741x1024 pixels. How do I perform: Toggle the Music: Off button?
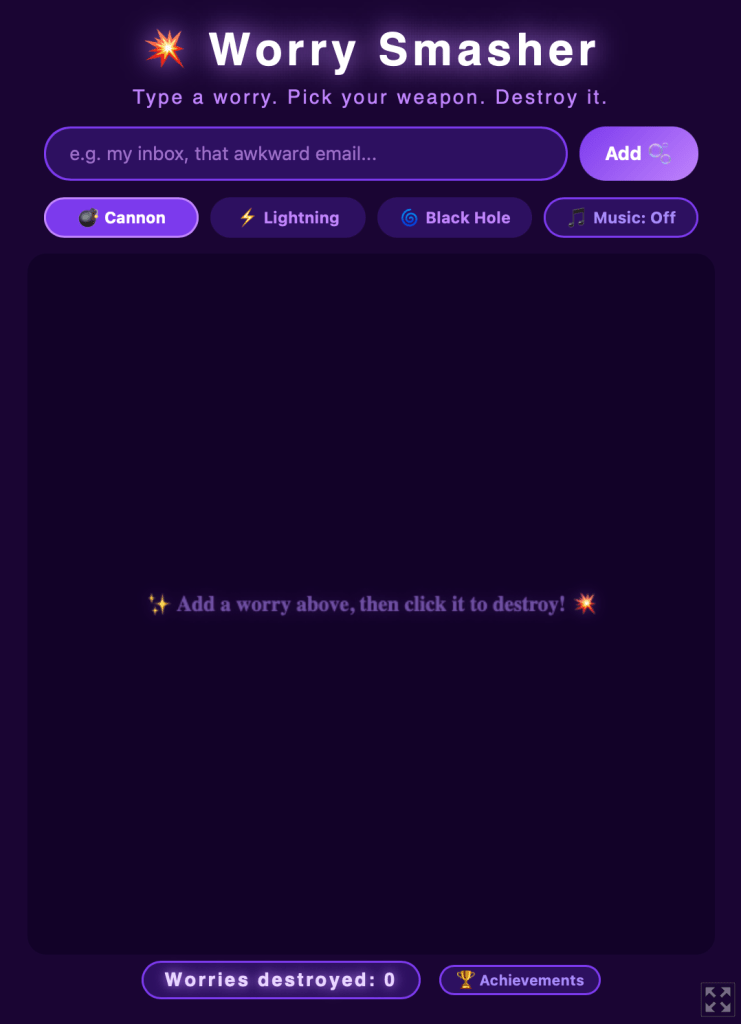point(620,218)
